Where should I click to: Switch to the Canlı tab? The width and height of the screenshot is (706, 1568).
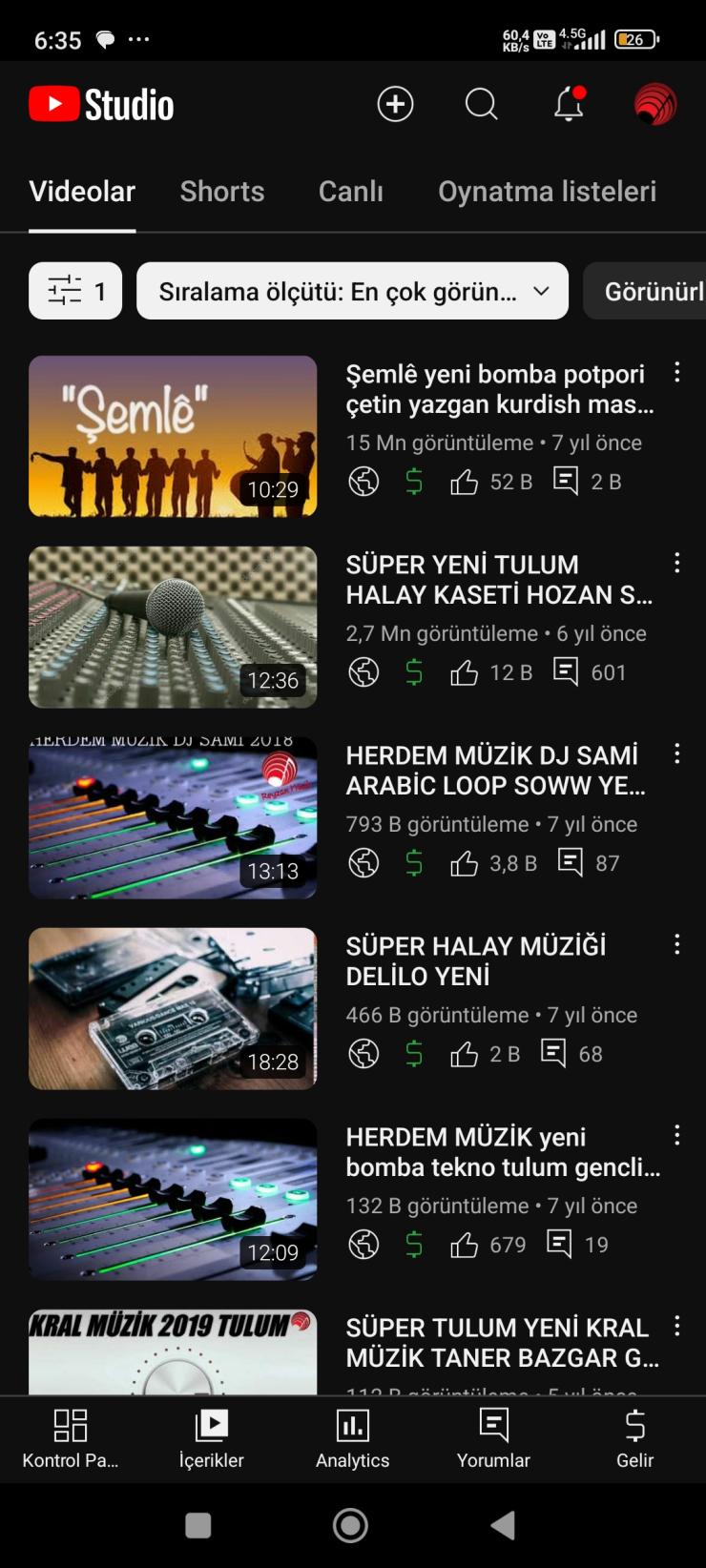tap(350, 192)
